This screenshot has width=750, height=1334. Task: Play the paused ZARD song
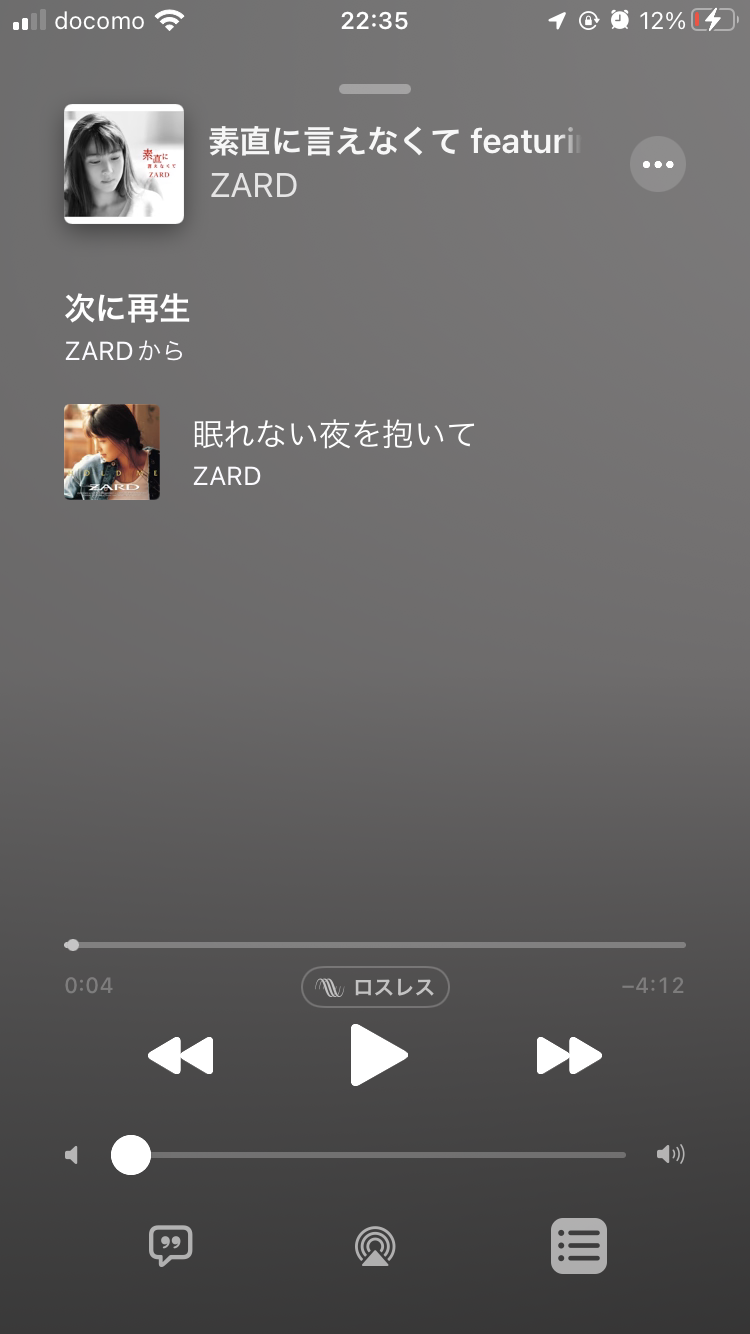(379, 1055)
